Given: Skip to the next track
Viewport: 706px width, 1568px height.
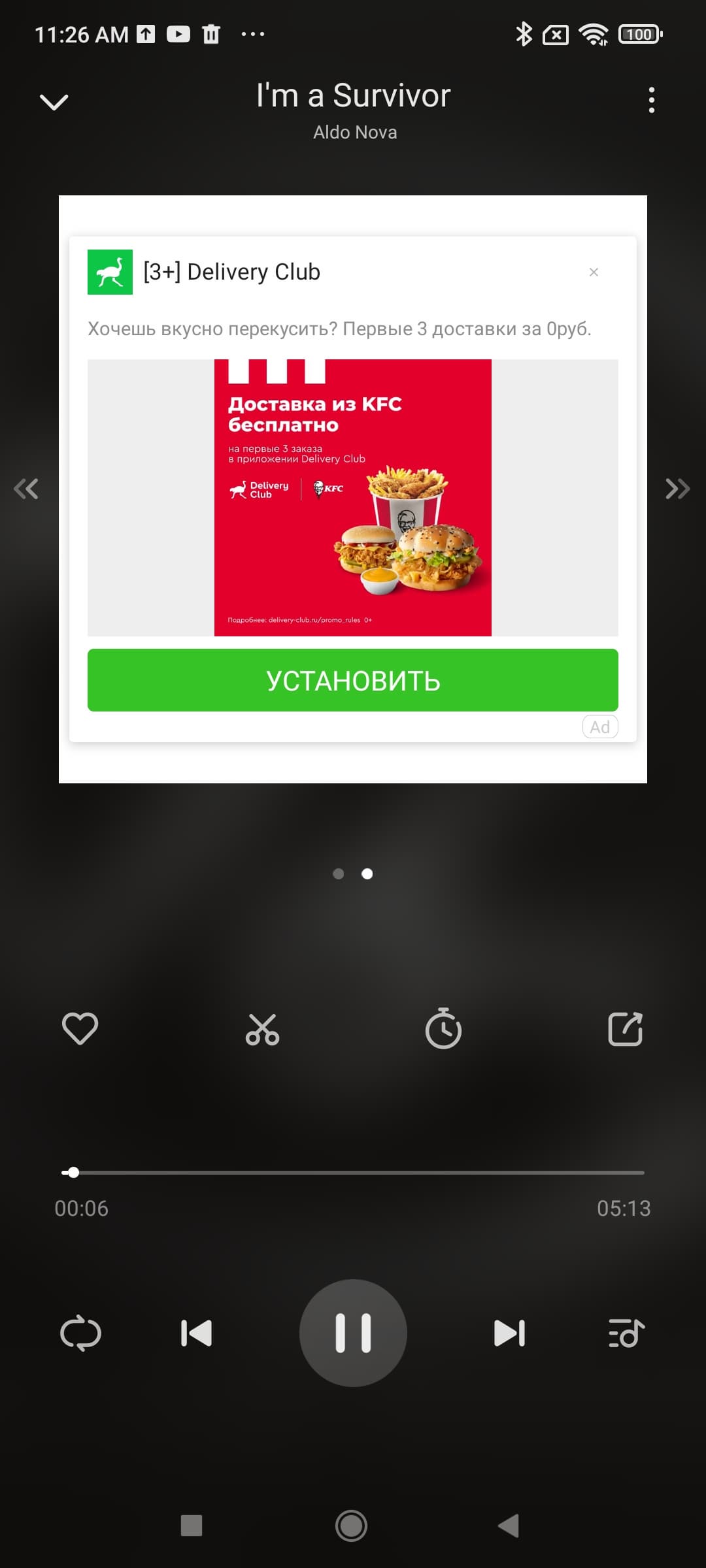Looking at the screenshot, I should (509, 1333).
